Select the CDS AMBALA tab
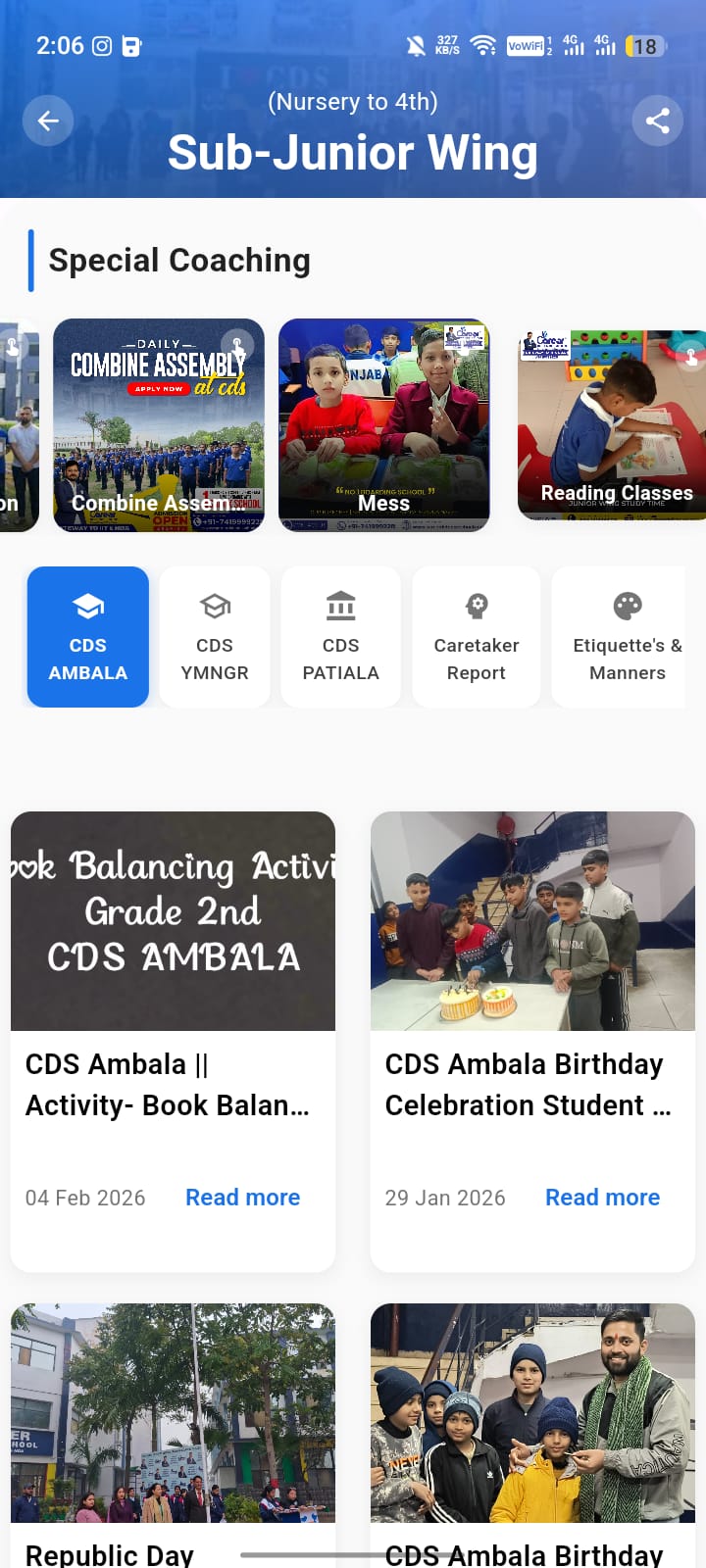This screenshot has height=1568, width=706. [88, 637]
